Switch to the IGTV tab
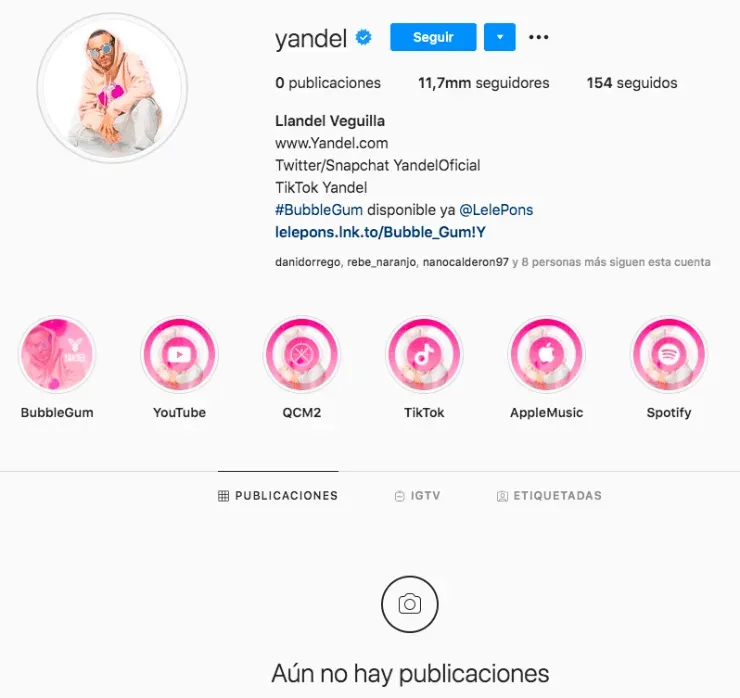Screen dimensions: 740x698 click(418, 496)
